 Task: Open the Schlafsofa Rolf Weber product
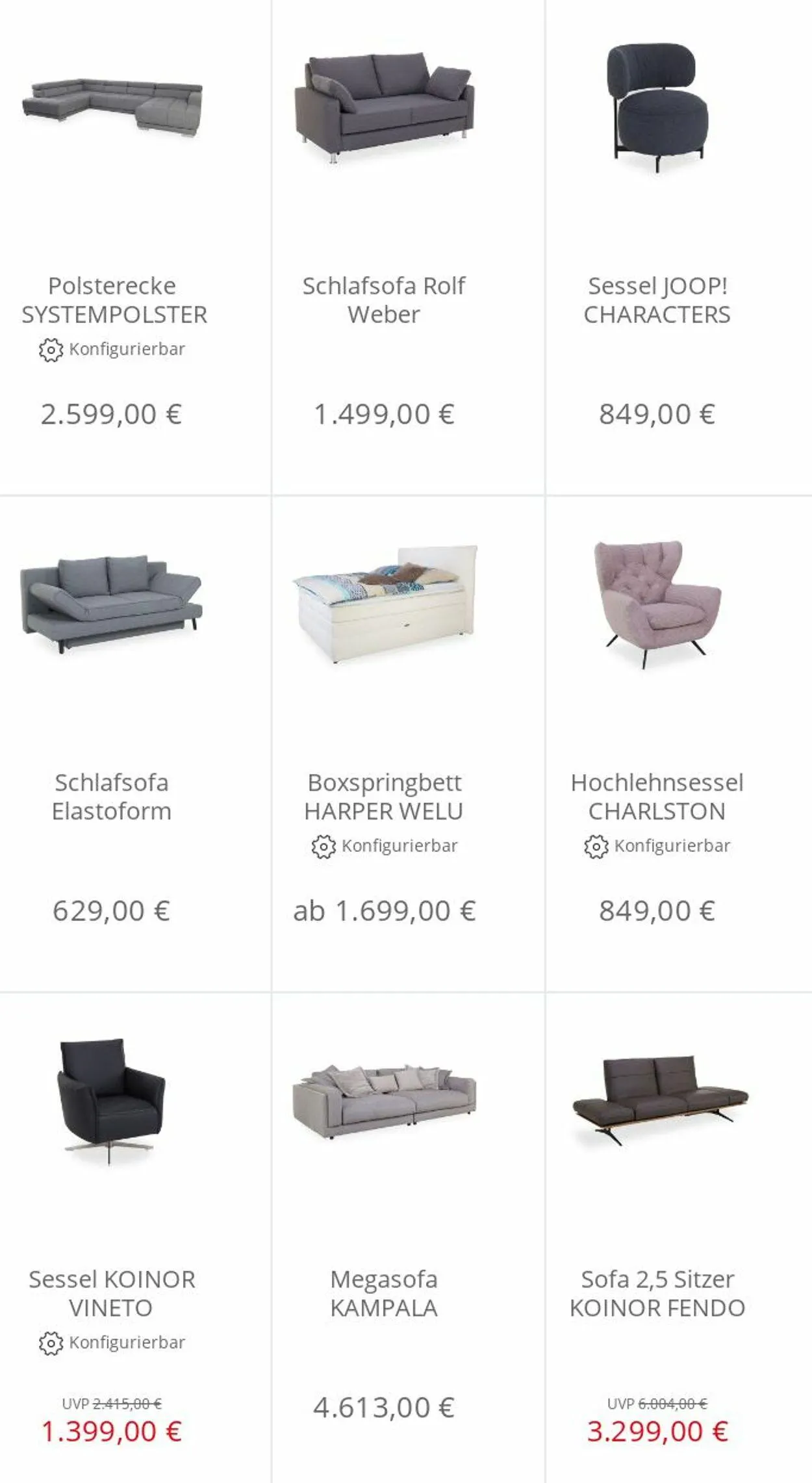(x=383, y=300)
